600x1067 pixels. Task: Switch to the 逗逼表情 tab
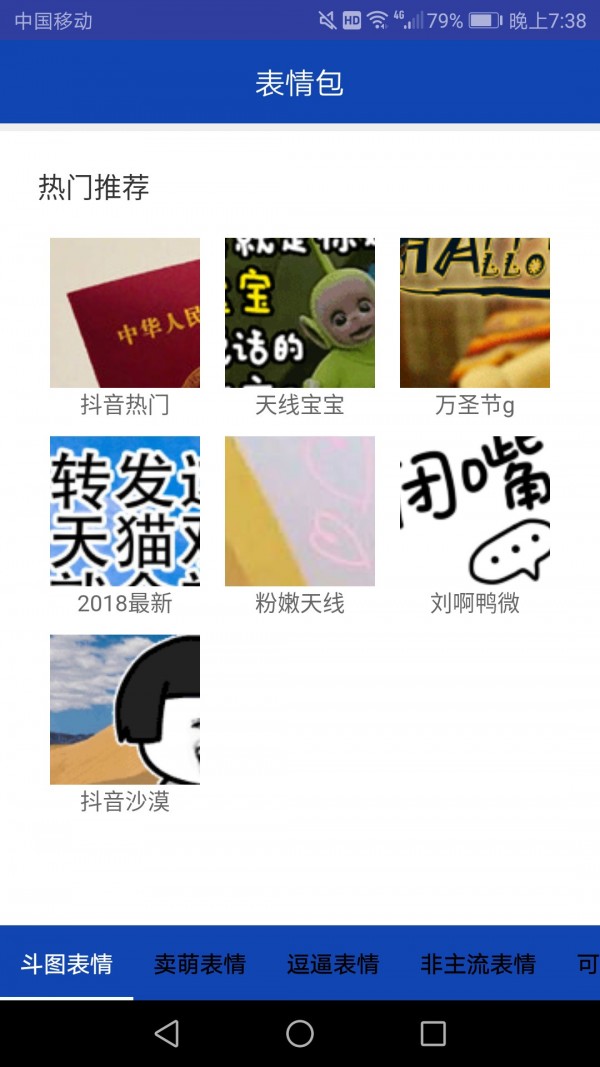coord(333,964)
